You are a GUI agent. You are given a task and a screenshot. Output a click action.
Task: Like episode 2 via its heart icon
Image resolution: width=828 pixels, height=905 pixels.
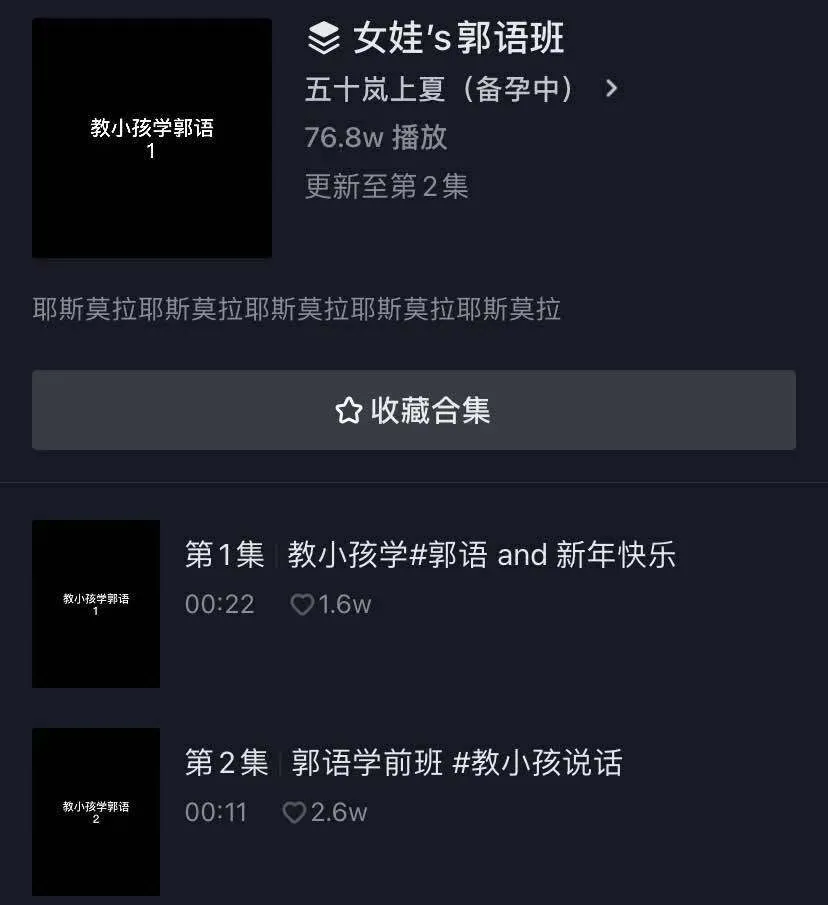pos(294,813)
